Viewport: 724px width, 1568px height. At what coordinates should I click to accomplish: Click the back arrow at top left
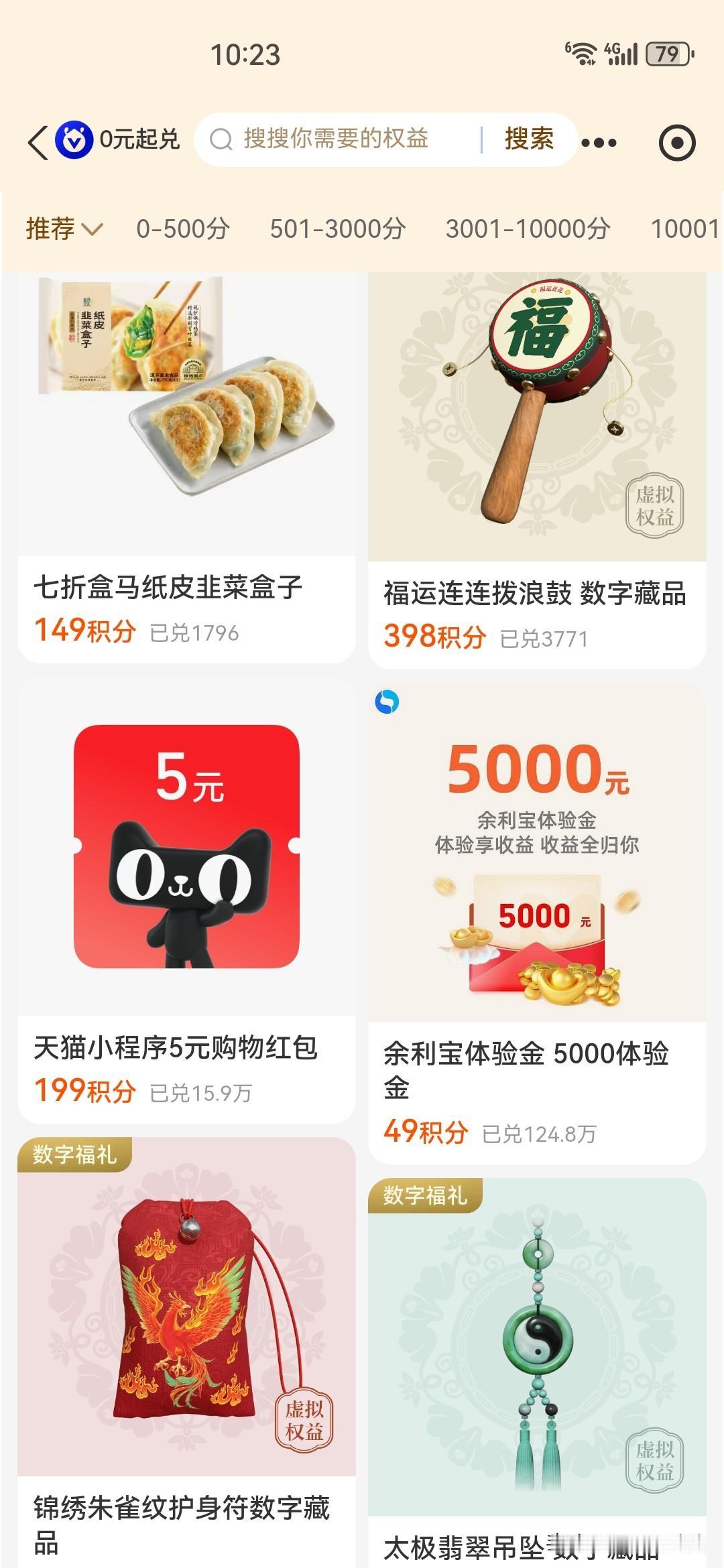click(x=38, y=139)
